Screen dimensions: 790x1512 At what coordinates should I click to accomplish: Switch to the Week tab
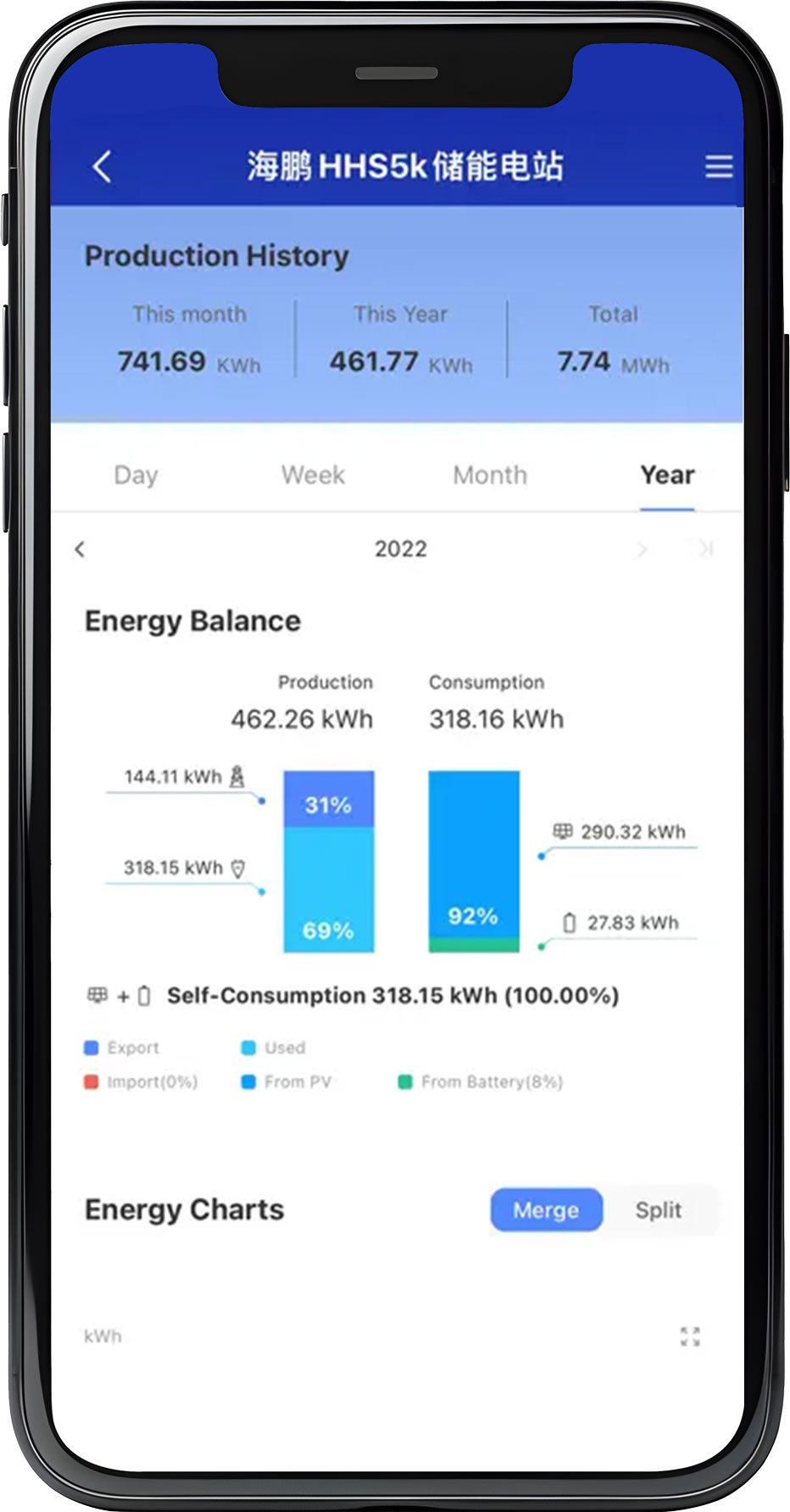tap(313, 475)
